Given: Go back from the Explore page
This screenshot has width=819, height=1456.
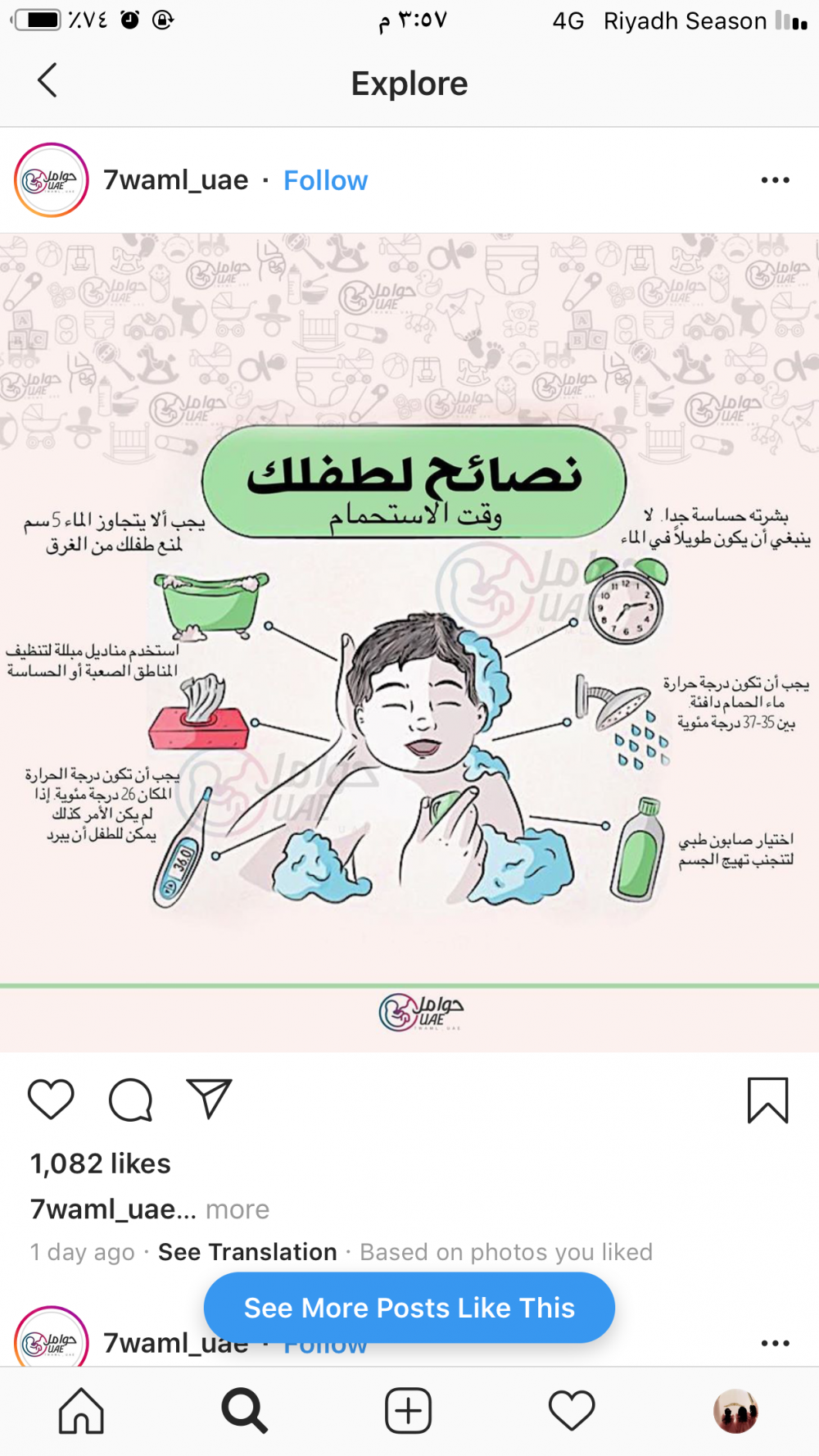Looking at the screenshot, I should [48, 81].
